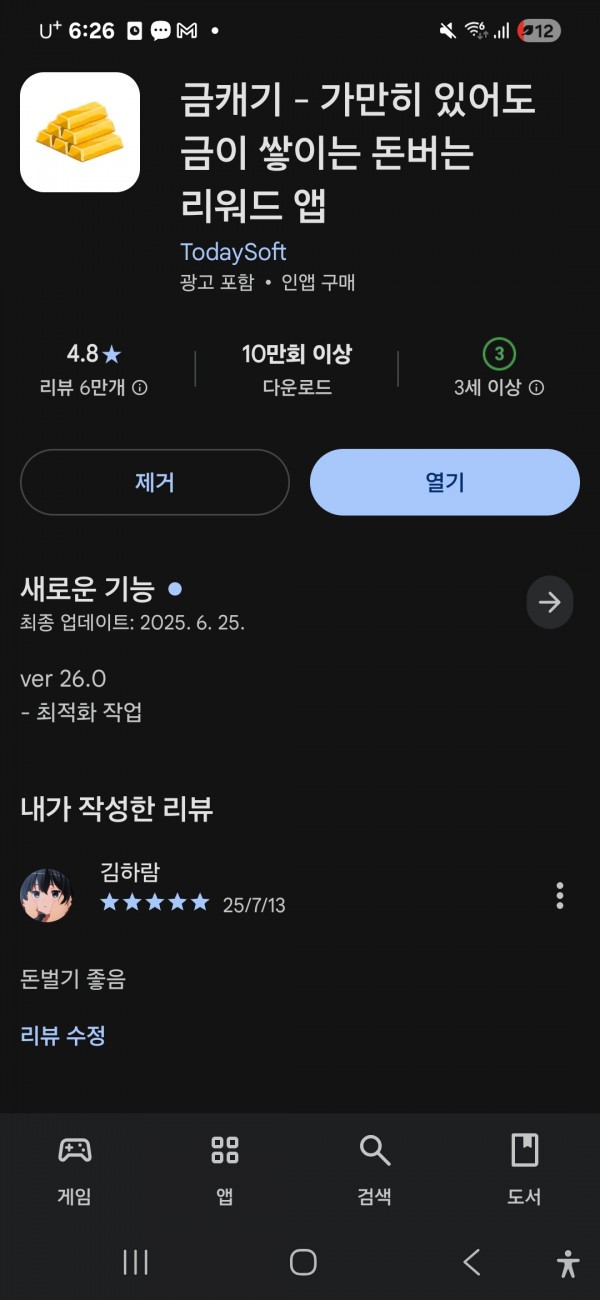The width and height of the screenshot is (600, 1300).
Task: Open TodaySoft developer page
Action: click(x=233, y=252)
